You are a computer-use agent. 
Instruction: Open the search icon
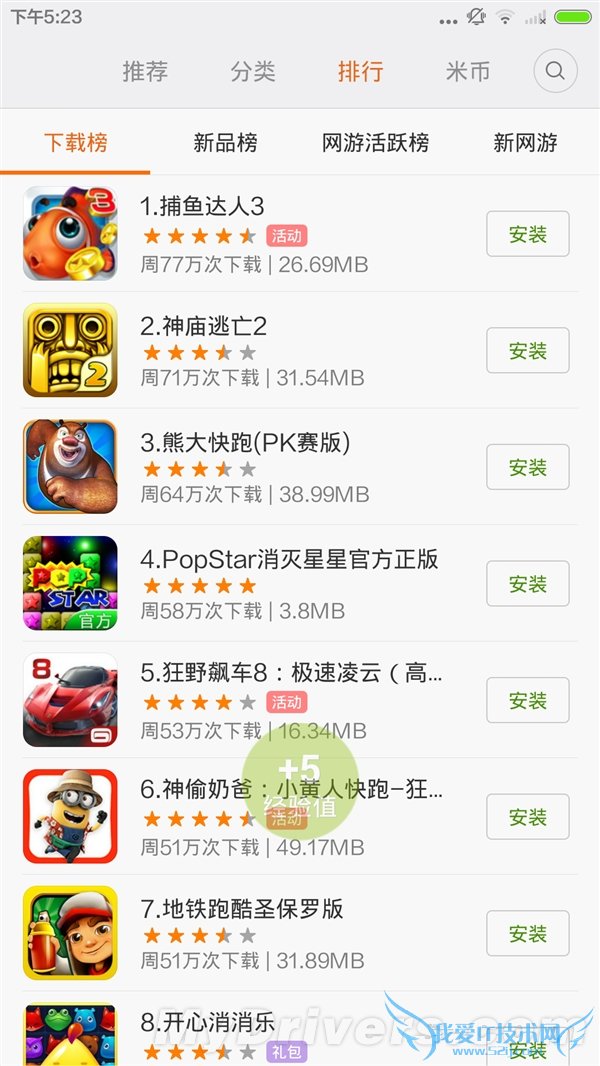click(x=556, y=71)
